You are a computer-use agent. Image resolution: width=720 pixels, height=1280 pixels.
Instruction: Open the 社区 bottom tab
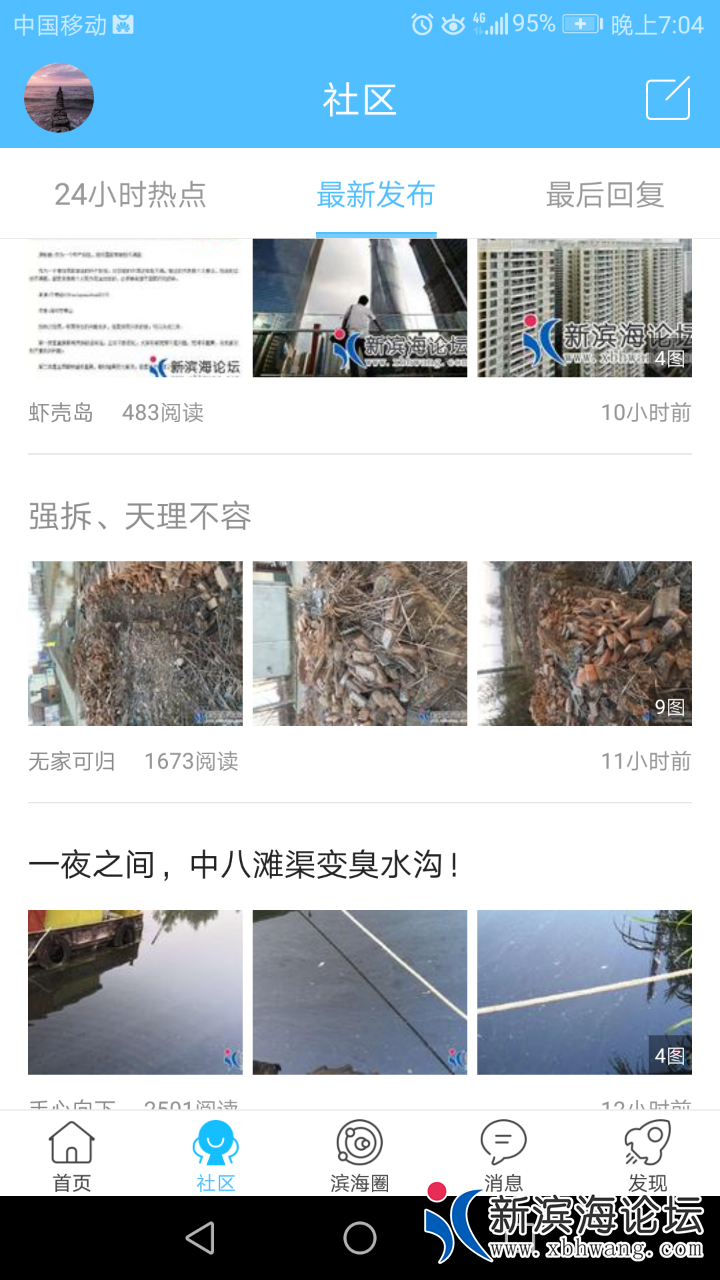216,1156
